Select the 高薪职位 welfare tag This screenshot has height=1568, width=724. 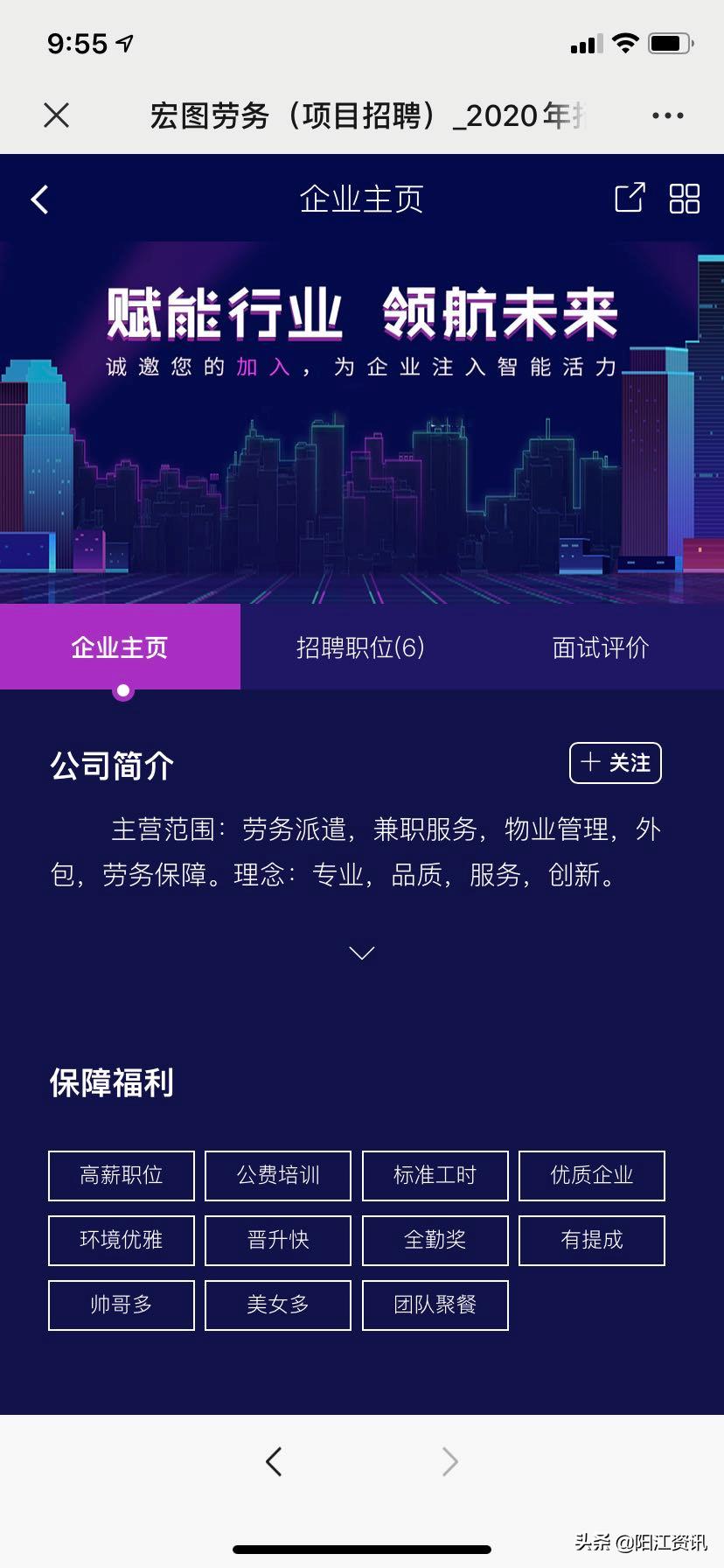121,1176
